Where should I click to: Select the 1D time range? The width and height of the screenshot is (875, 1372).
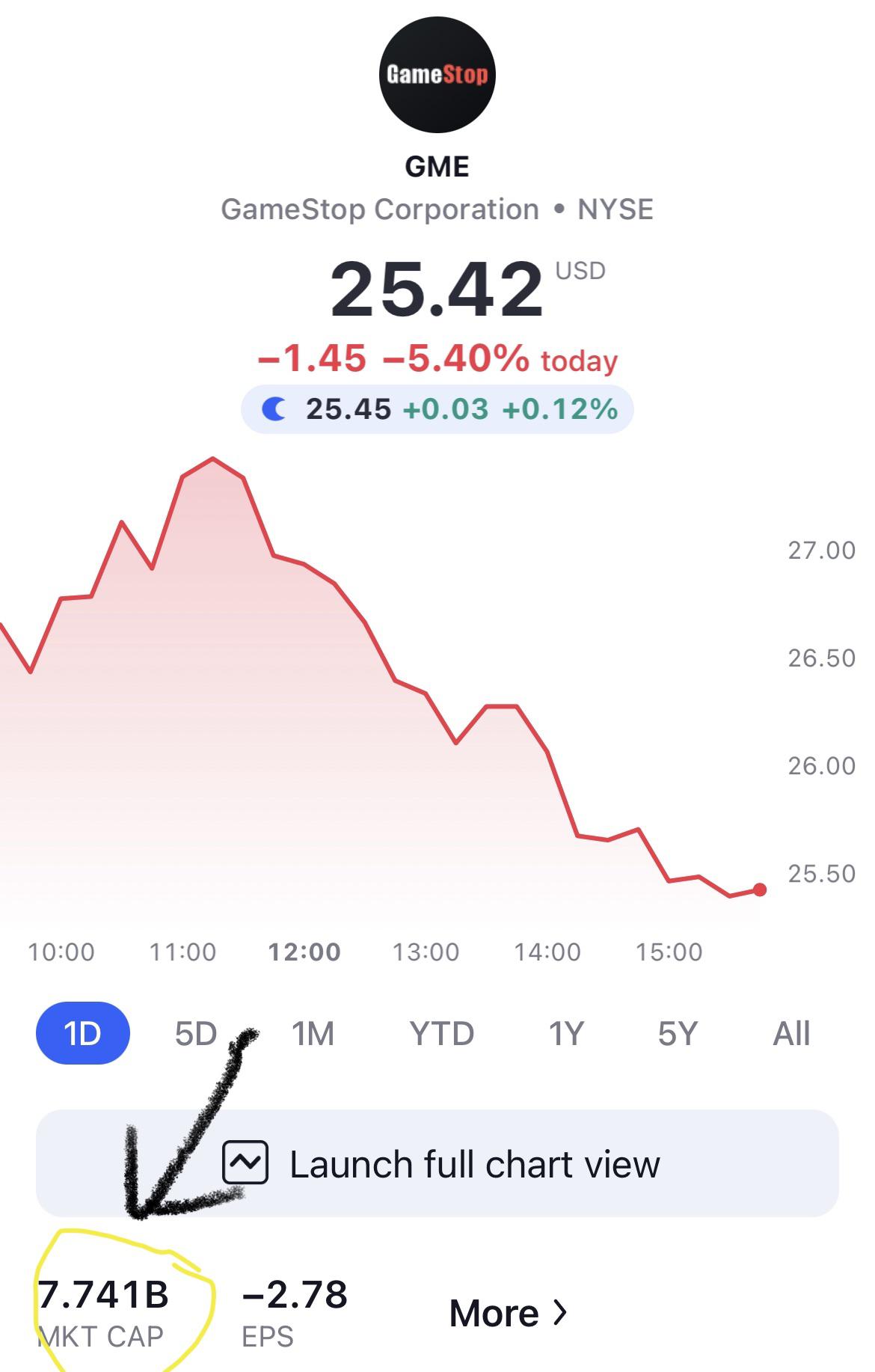[82, 1032]
